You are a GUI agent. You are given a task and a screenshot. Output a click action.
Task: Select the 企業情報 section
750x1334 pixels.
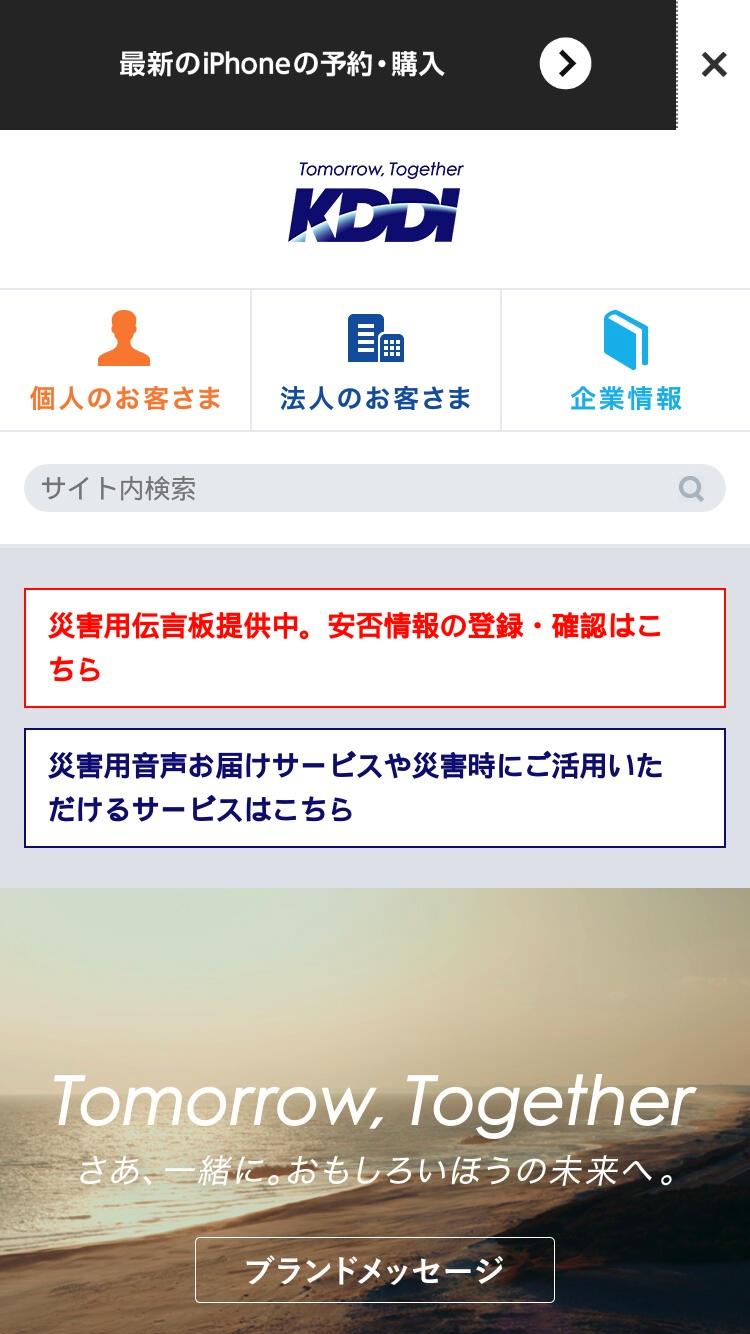pos(626,361)
